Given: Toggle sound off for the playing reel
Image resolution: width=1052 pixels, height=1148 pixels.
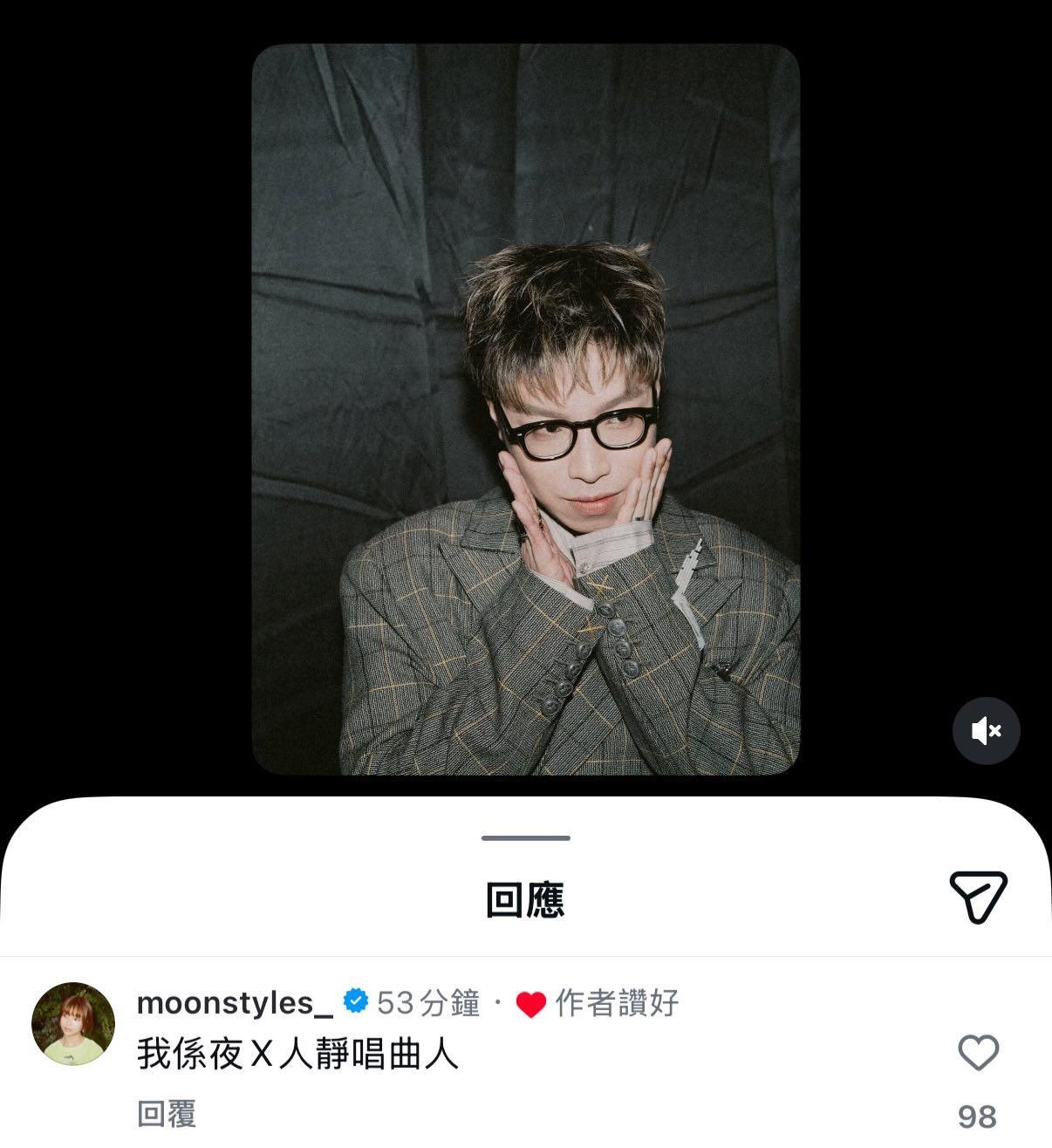Looking at the screenshot, I should [986, 731].
